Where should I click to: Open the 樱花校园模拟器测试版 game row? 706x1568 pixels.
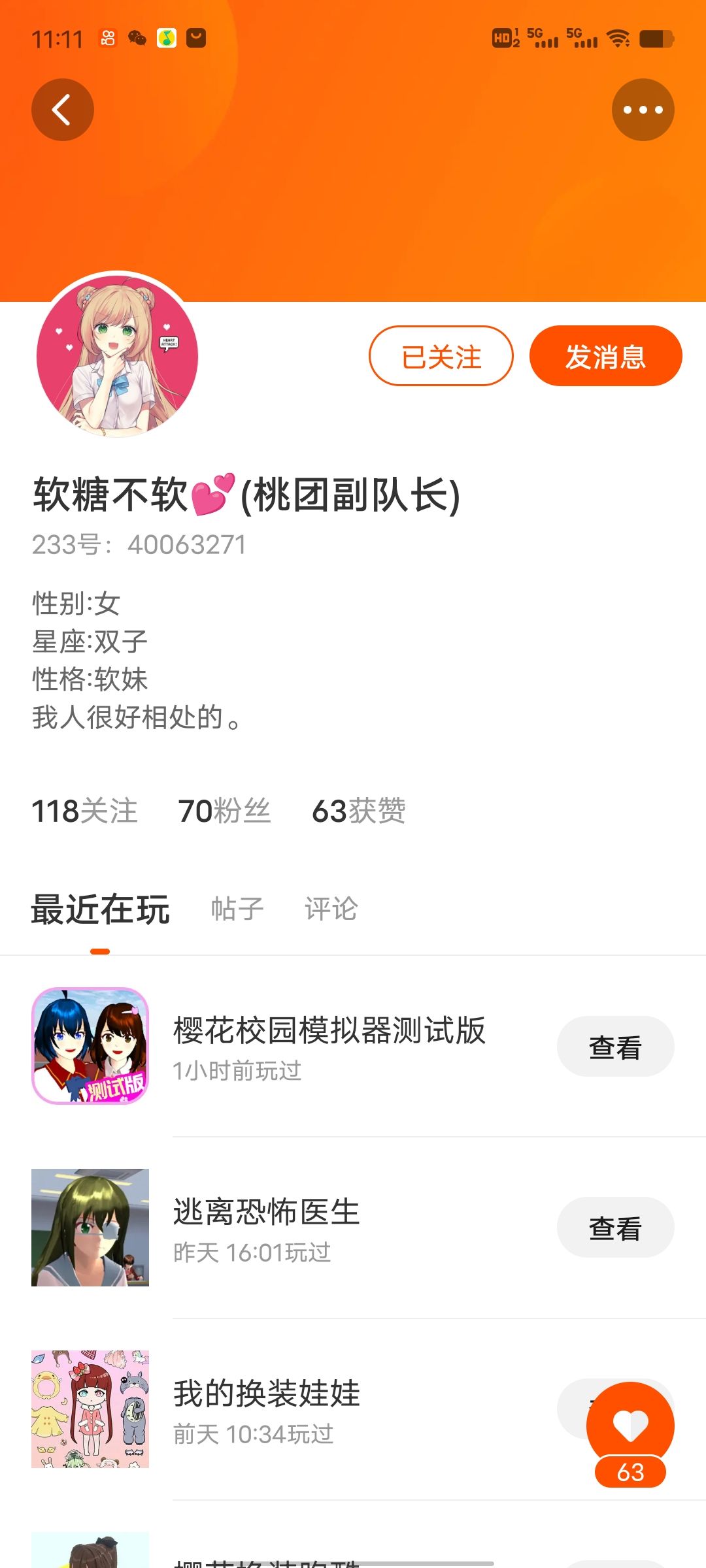click(x=353, y=1046)
